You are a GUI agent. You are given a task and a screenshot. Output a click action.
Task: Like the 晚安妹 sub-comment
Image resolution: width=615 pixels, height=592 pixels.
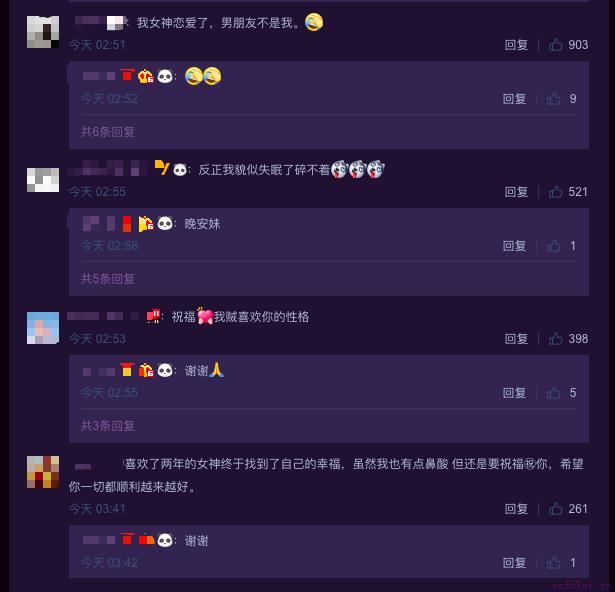[553, 246]
